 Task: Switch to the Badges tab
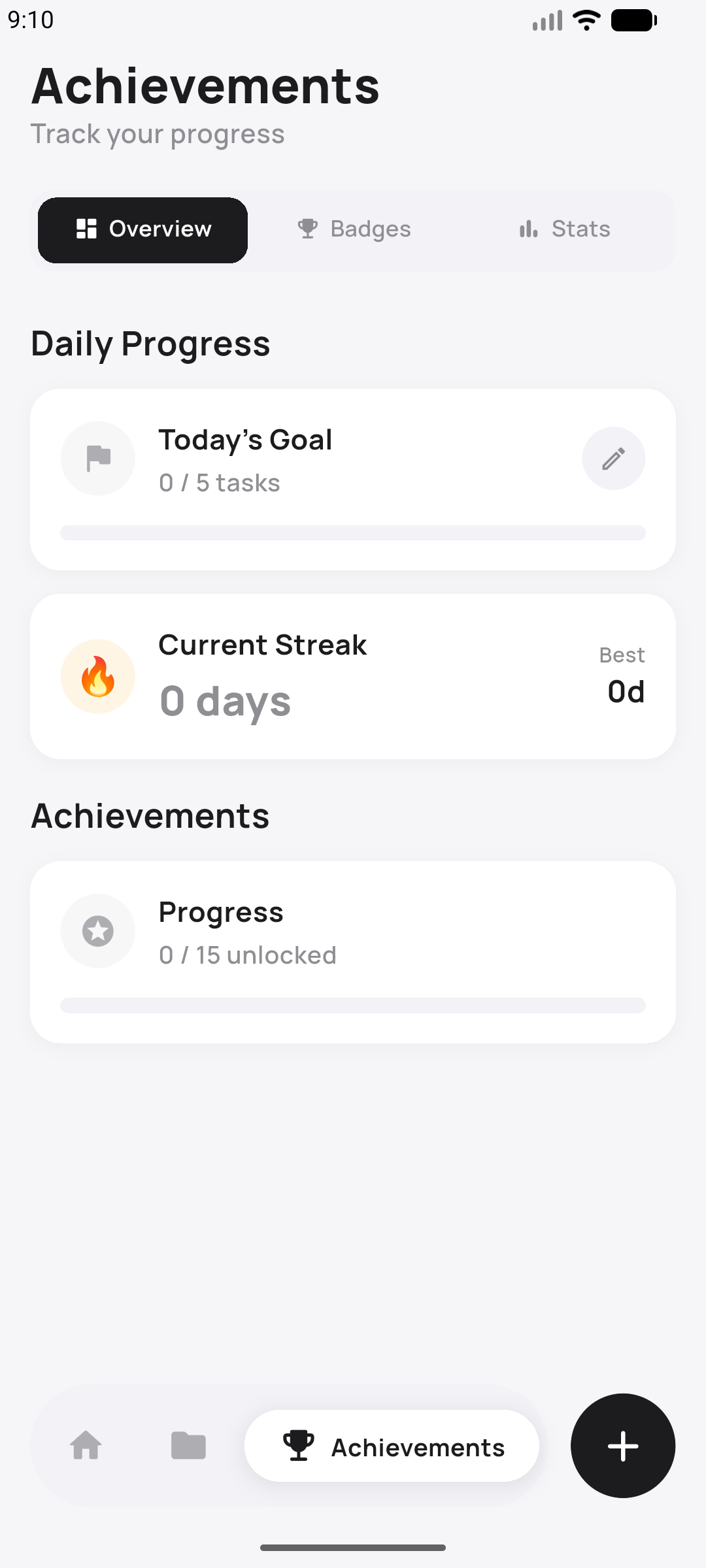click(x=353, y=229)
